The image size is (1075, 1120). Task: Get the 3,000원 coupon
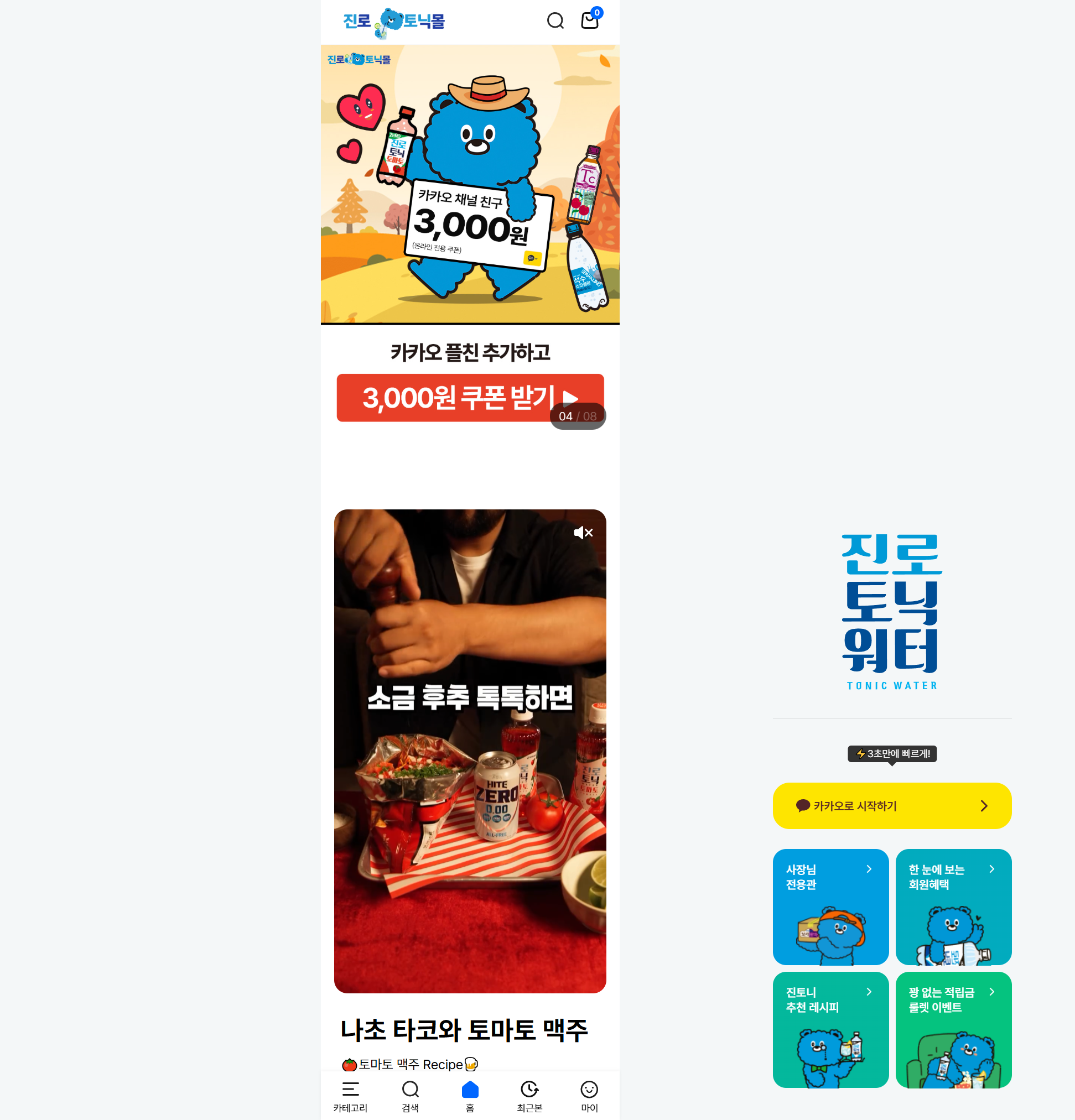457,398
